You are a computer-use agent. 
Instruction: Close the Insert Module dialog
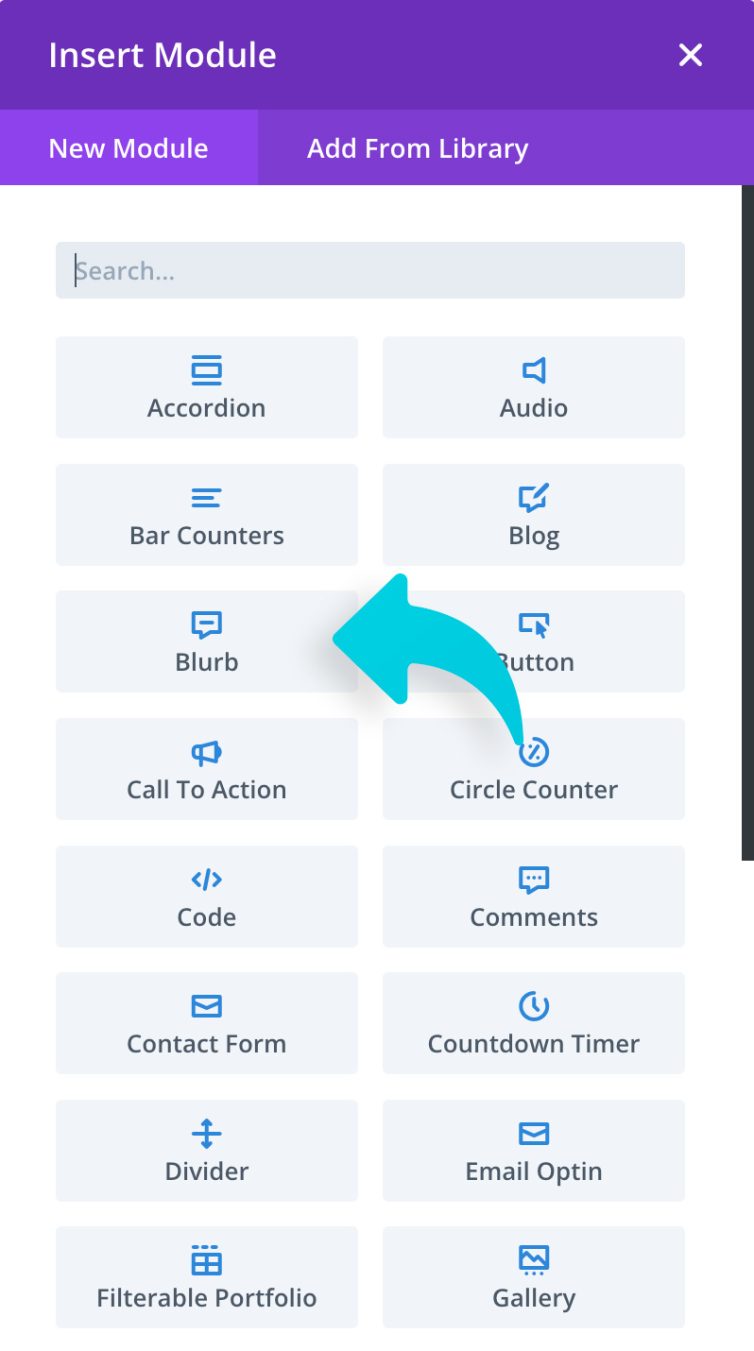(x=690, y=55)
